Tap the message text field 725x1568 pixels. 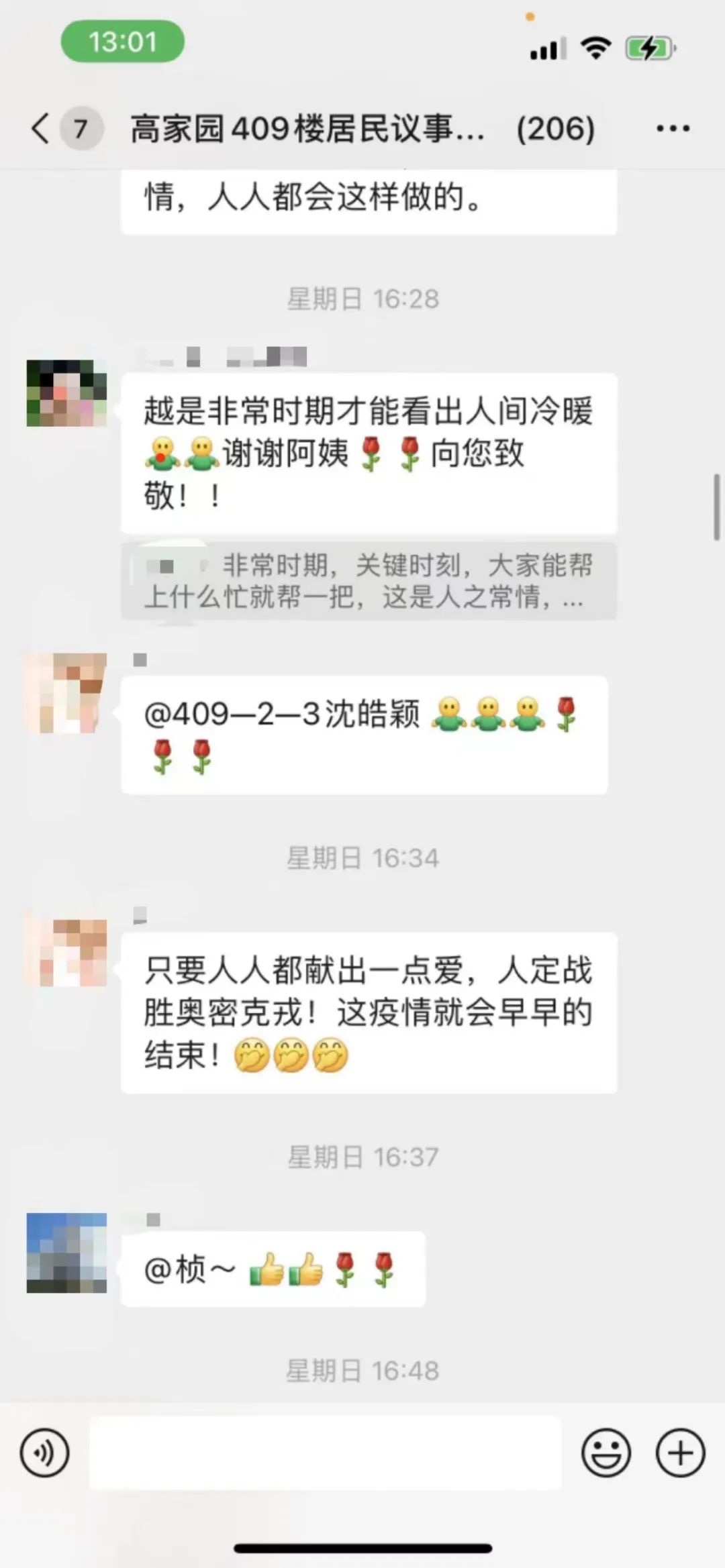[x=326, y=1453]
